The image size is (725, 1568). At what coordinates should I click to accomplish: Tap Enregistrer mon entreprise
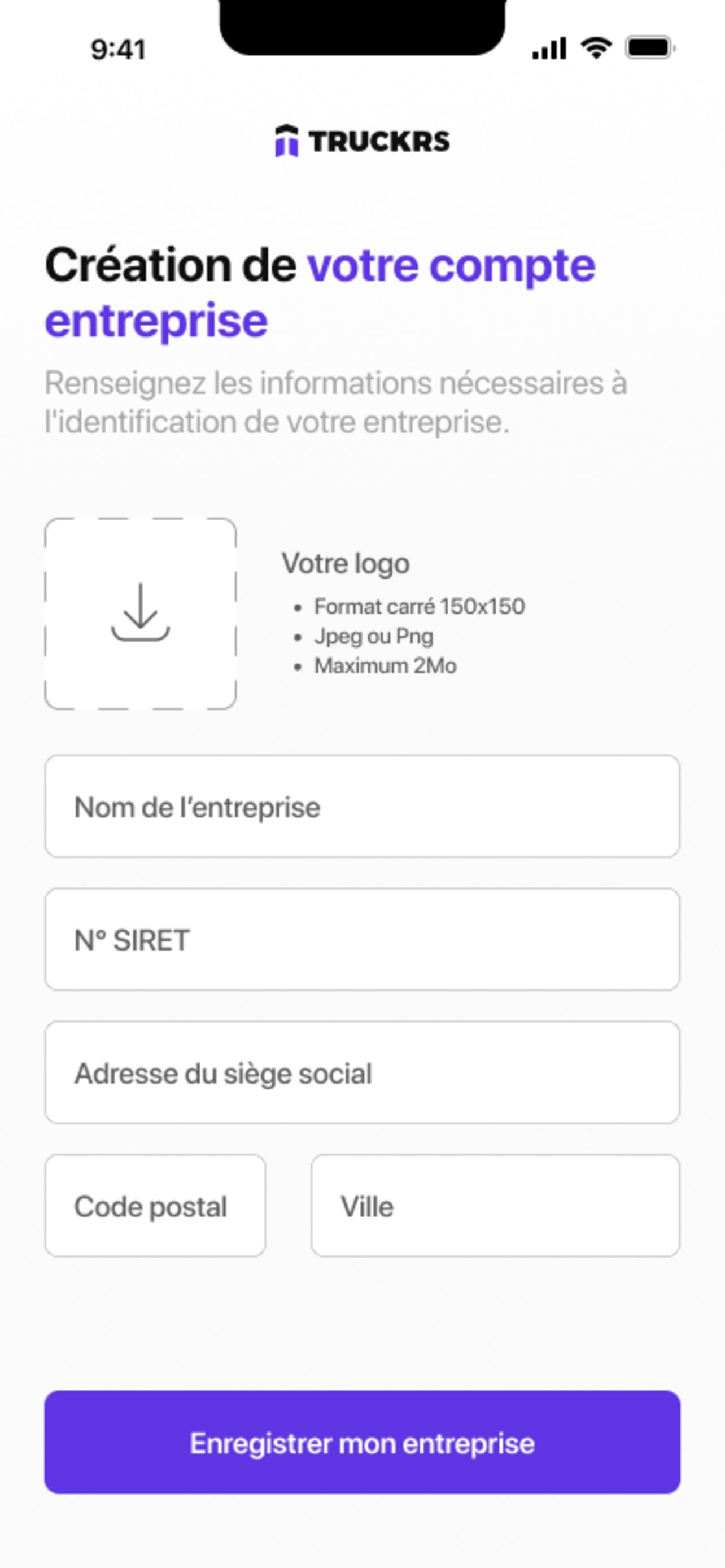coord(362,1442)
